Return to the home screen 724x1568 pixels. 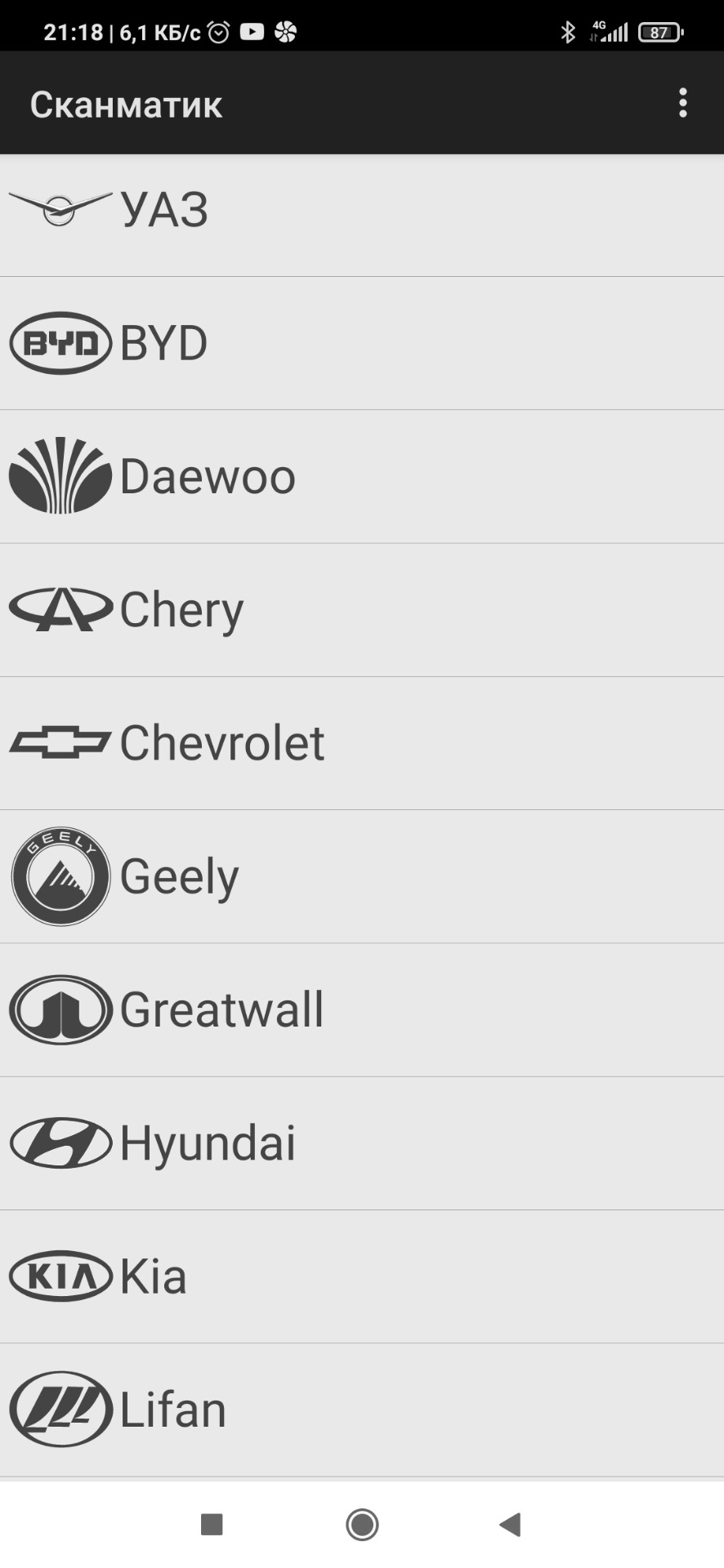tap(362, 1524)
